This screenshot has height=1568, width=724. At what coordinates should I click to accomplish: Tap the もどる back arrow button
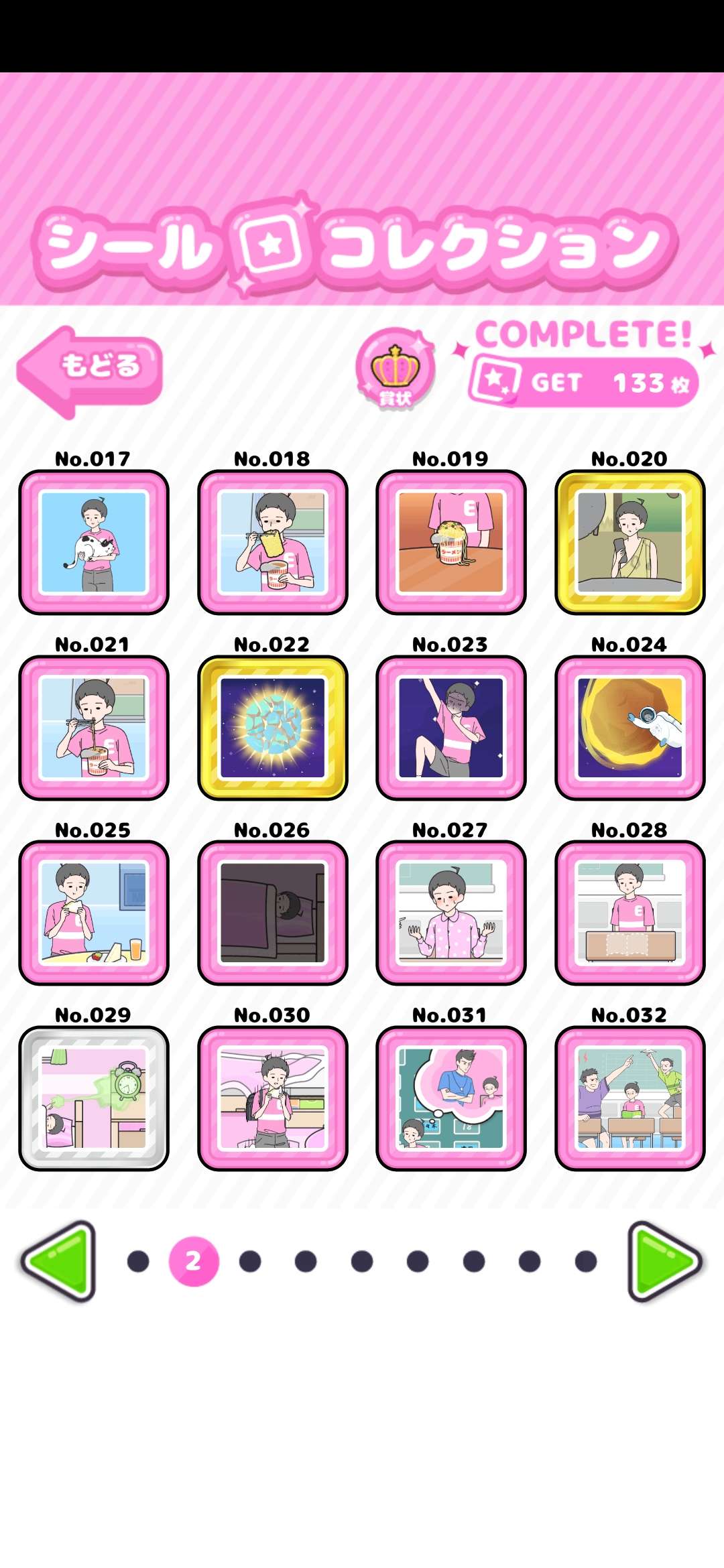[x=89, y=371]
